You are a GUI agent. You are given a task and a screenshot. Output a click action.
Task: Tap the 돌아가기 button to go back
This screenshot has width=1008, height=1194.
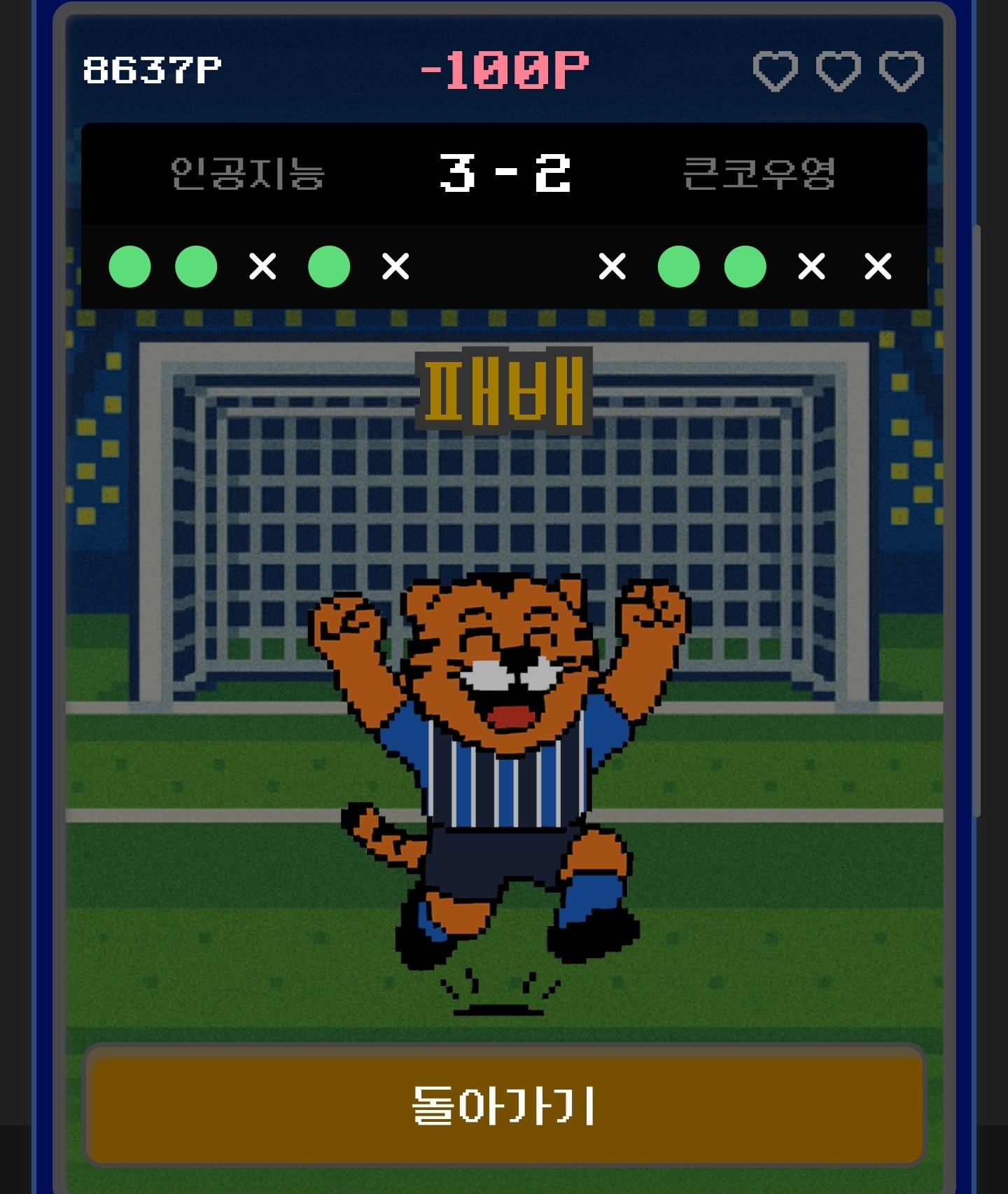[504, 1105]
